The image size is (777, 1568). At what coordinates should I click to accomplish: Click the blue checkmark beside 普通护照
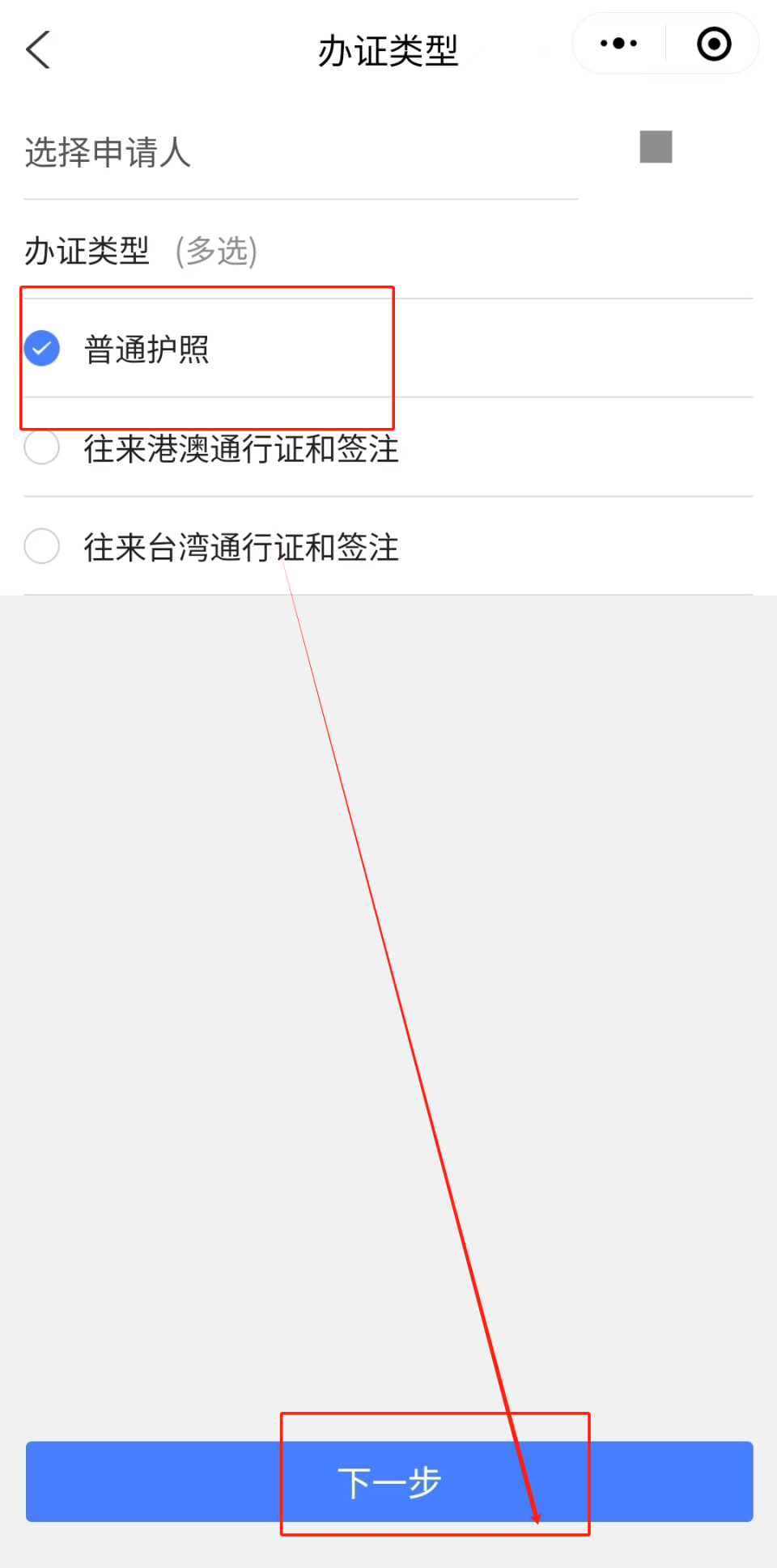click(x=41, y=349)
